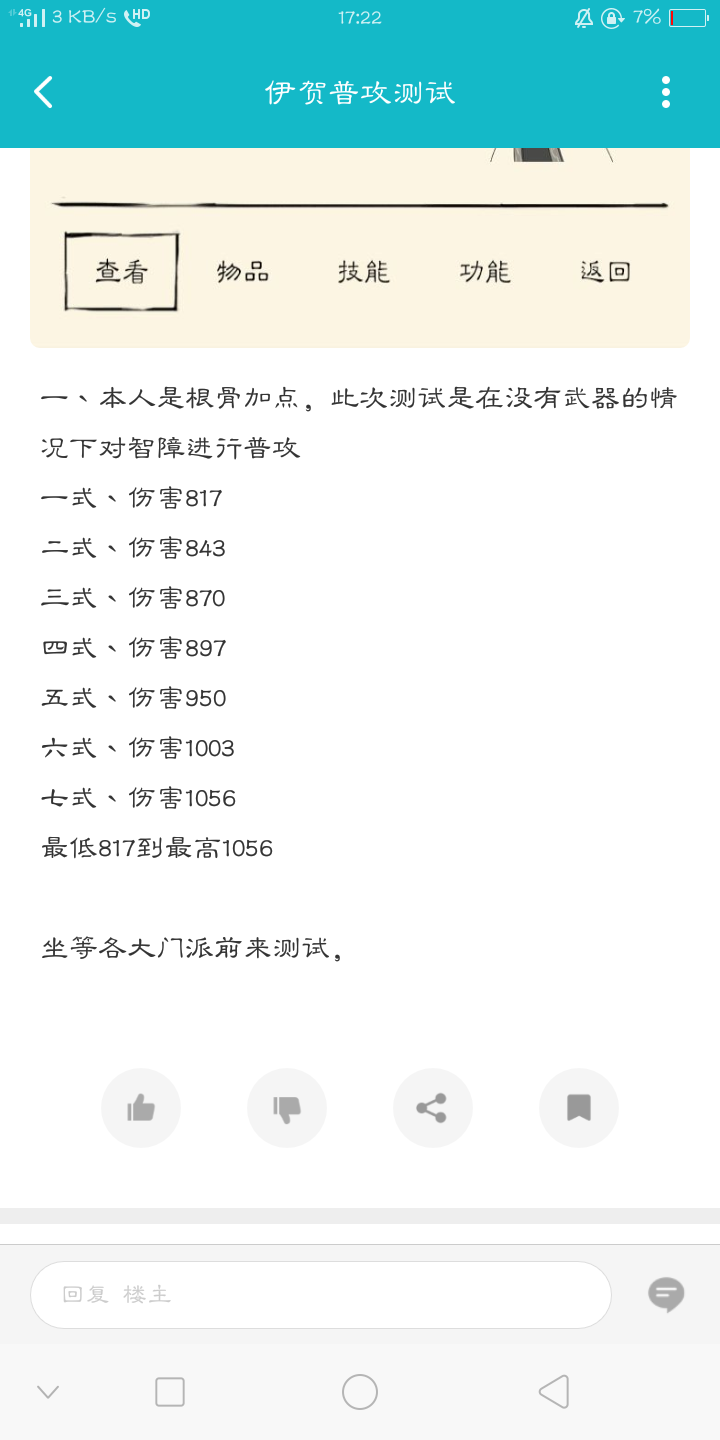Share this post
Image resolution: width=720 pixels, height=1440 pixels.
pos(433,1108)
